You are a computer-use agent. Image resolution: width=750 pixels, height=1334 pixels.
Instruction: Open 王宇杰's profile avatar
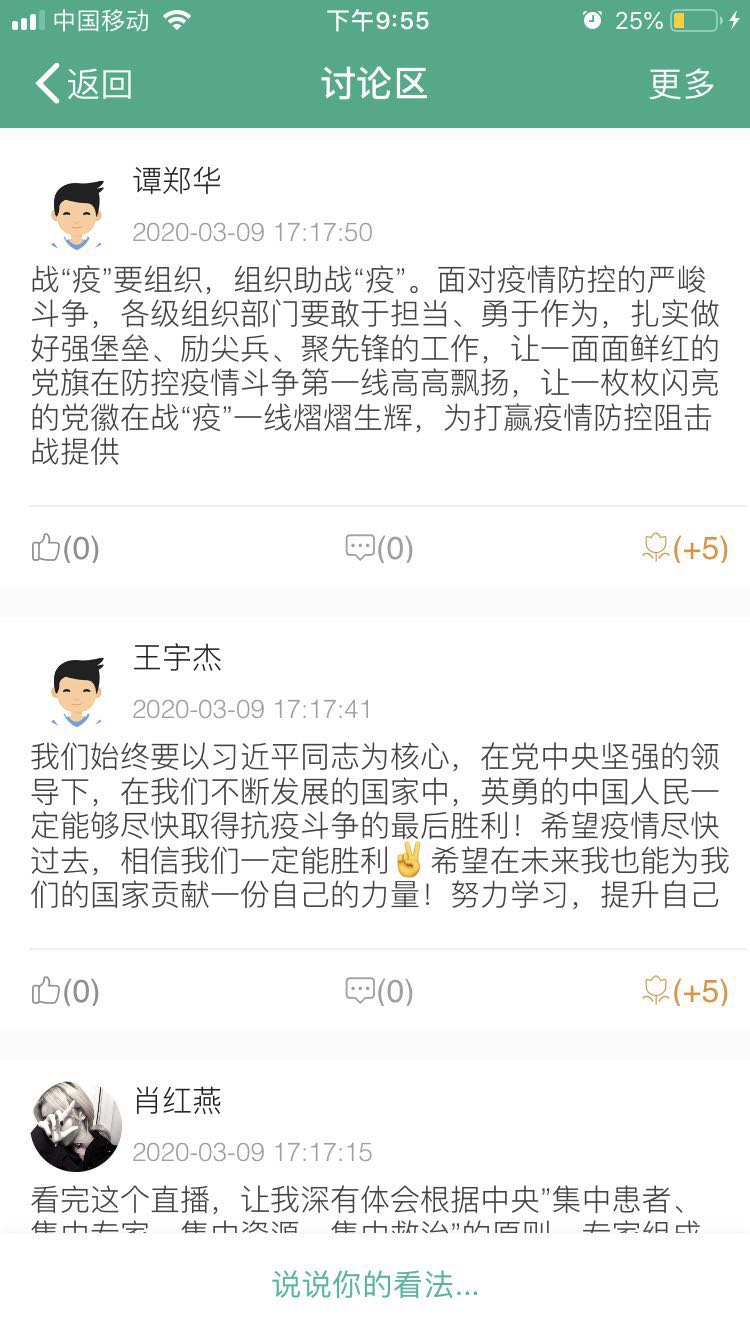click(77, 691)
